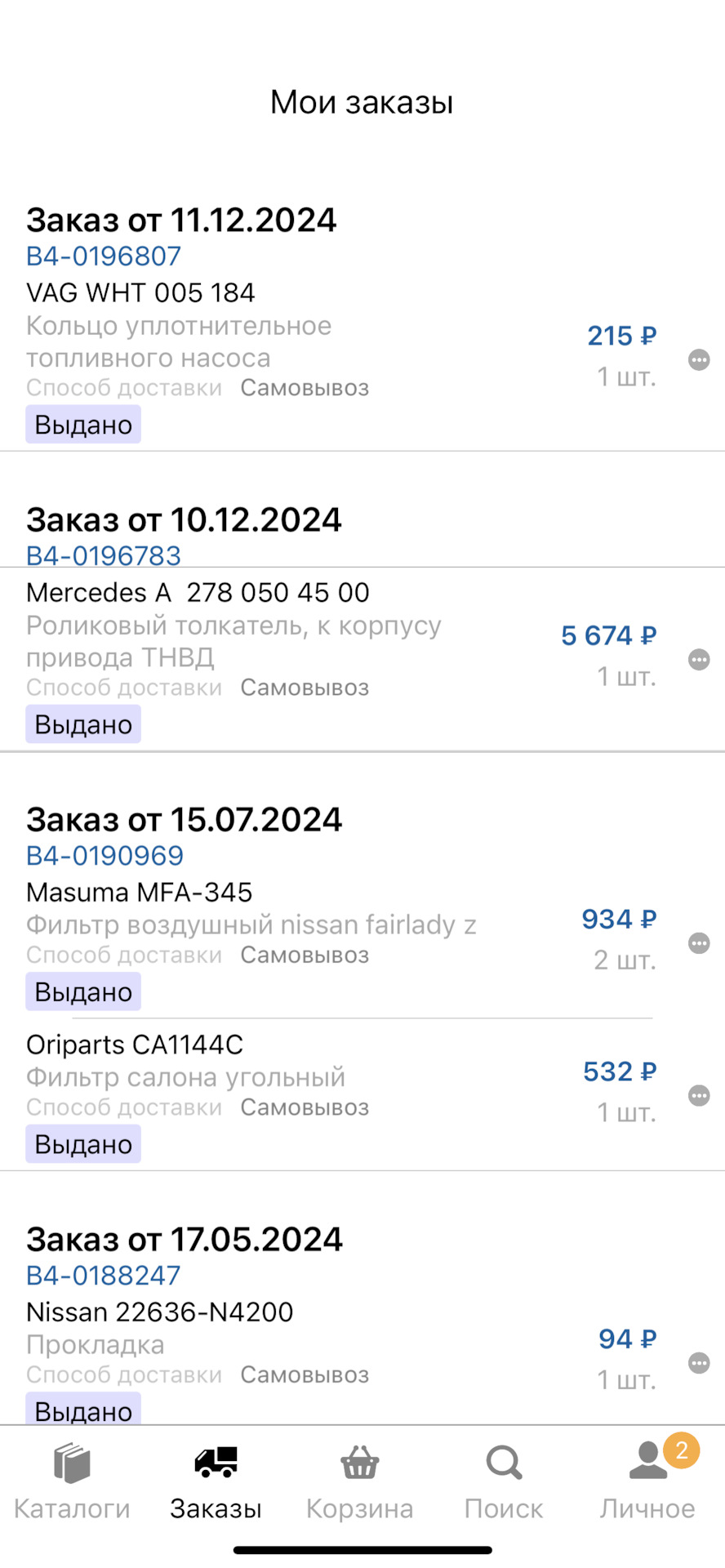Open order number B4-0190969
Image resolution: width=725 pixels, height=1568 pixels.
point(105,856)
